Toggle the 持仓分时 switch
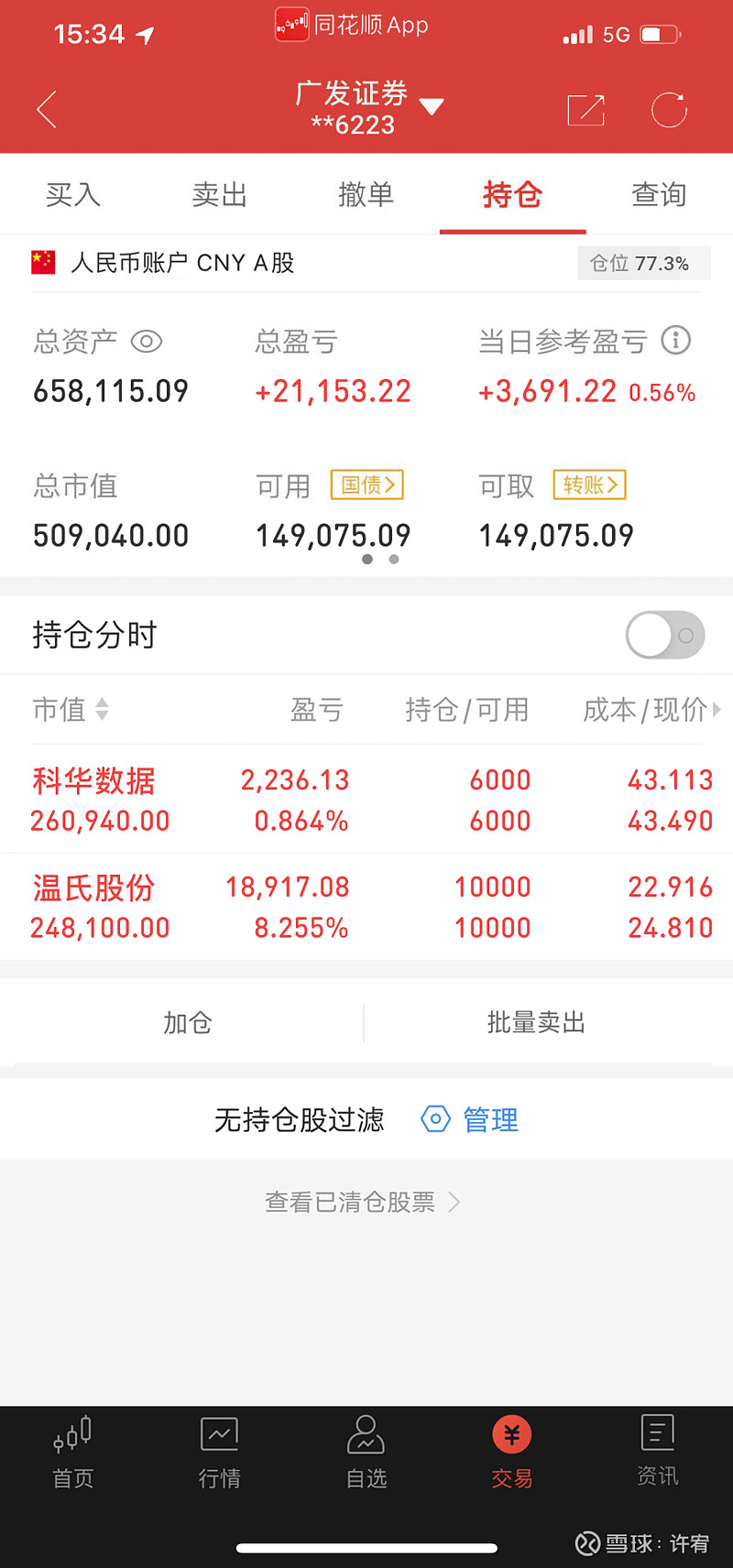The image size is (733, 1568). [x=665, y=635]
